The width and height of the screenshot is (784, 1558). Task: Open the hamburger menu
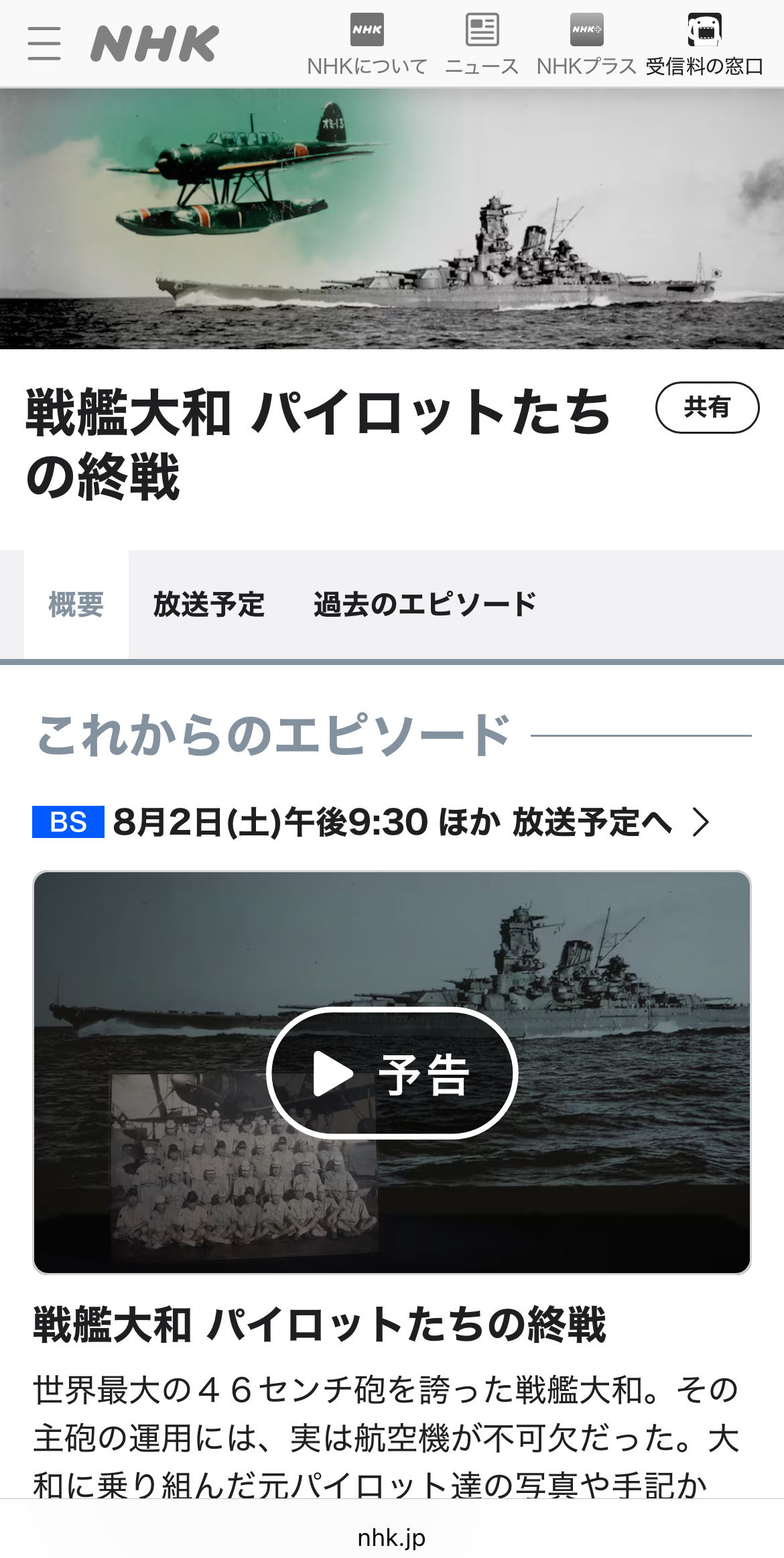[x=44, y=44]
